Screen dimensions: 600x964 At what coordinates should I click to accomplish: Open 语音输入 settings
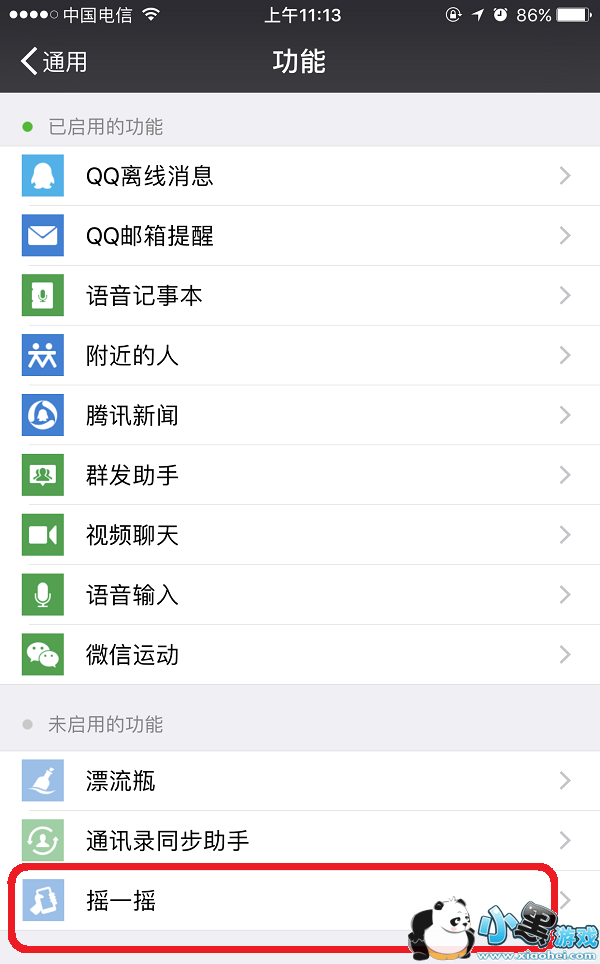coord(300,595)
